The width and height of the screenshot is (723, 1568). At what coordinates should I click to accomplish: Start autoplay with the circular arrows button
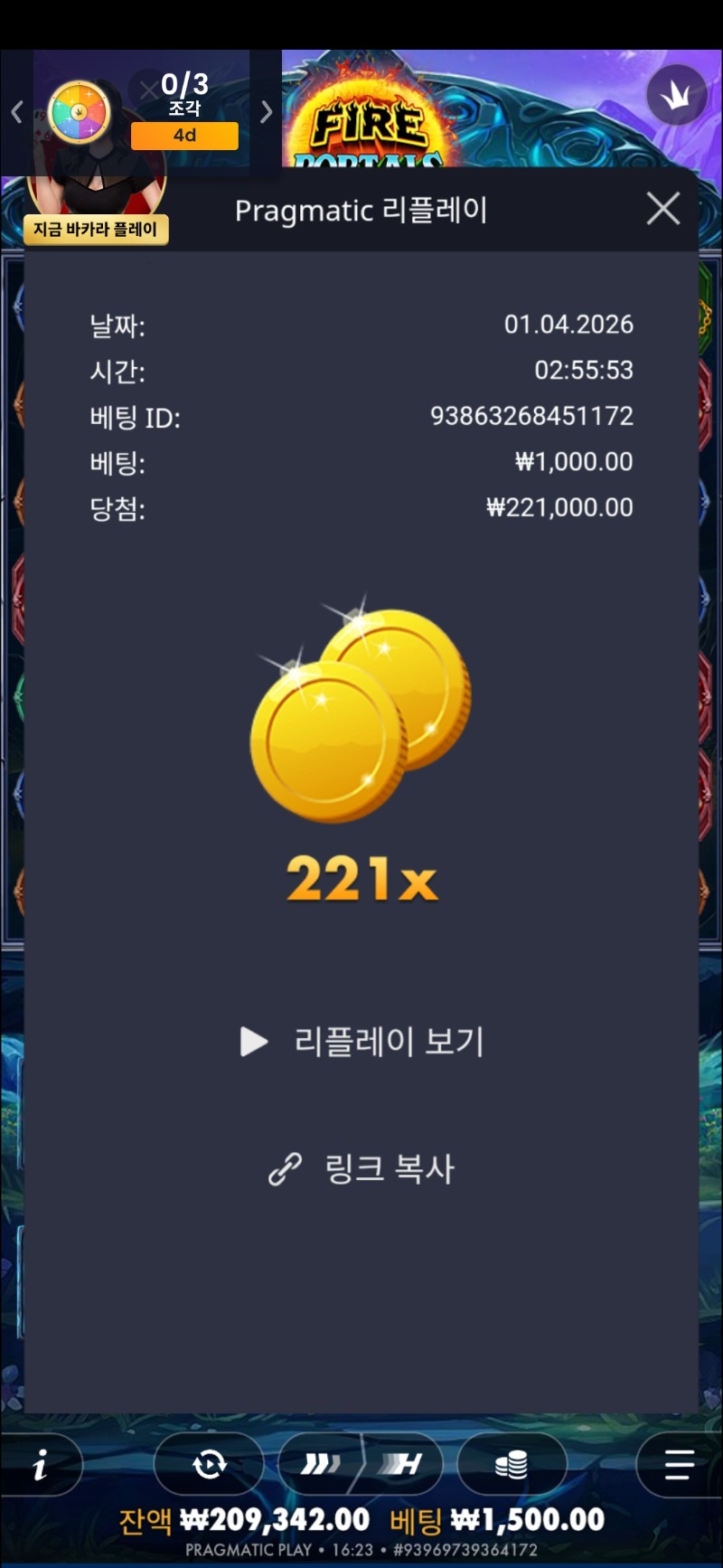pos(209,1464)
